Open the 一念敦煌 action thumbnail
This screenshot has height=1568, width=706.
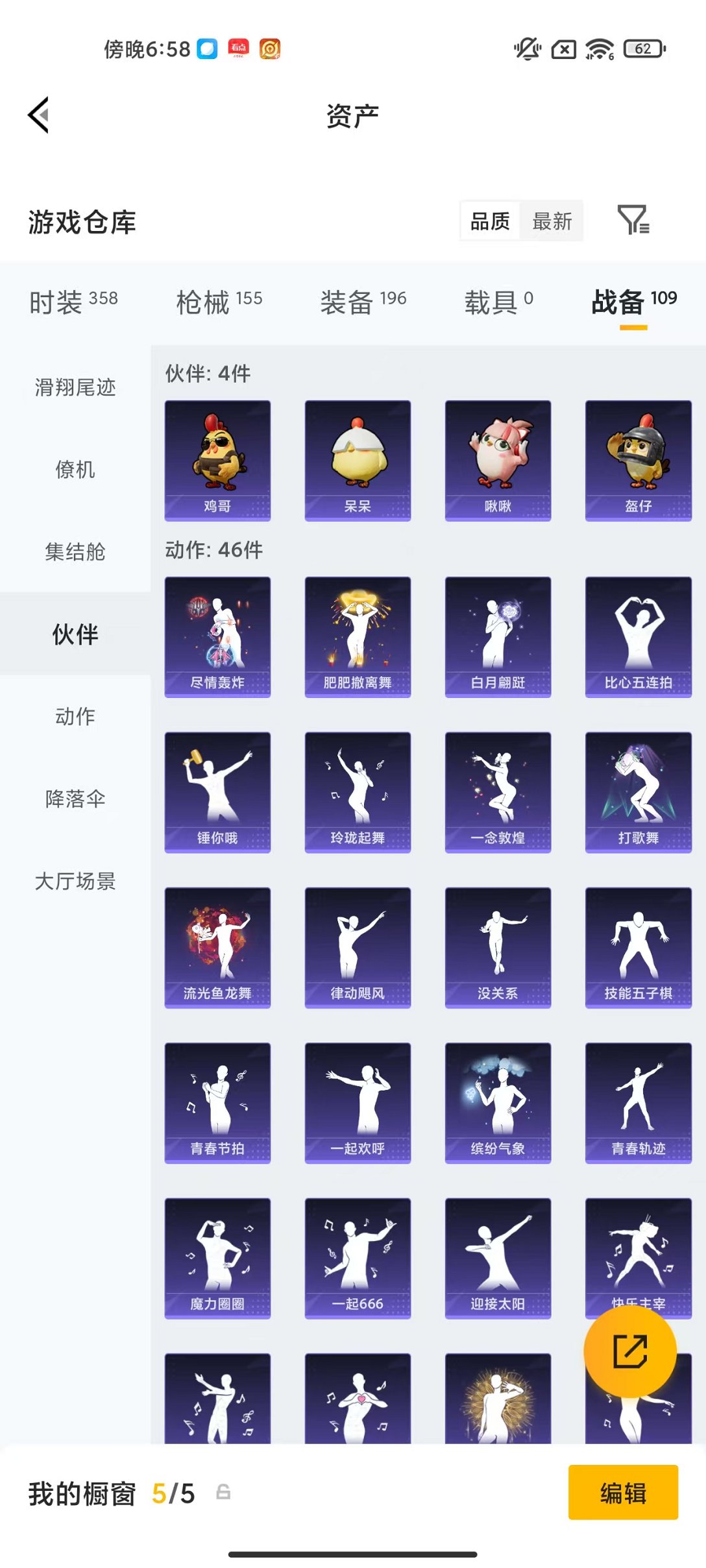pyautogui.click(x=497, y=791)
